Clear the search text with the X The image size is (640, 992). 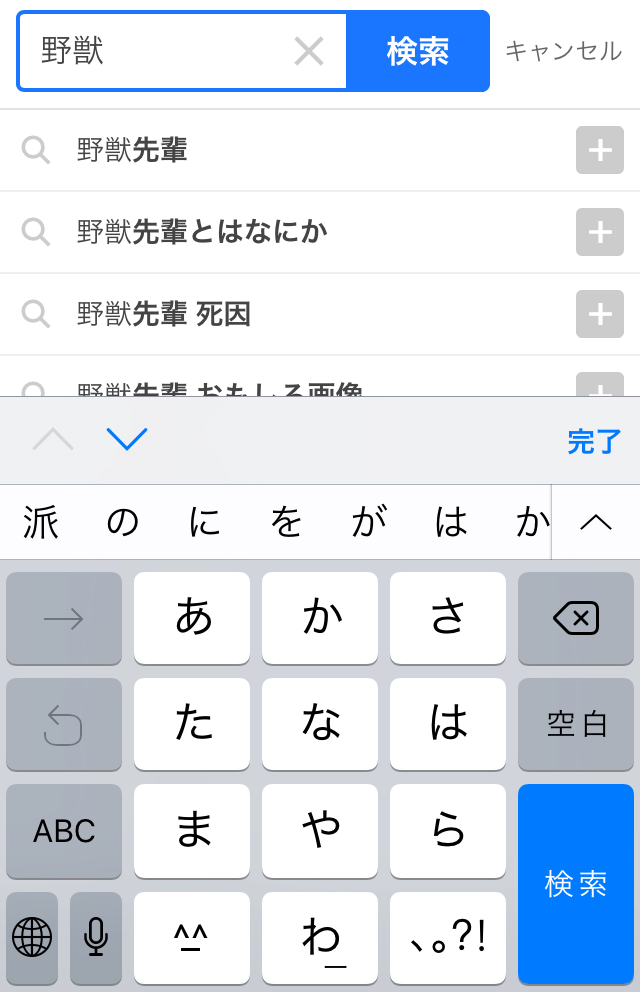tap(309, 51)
